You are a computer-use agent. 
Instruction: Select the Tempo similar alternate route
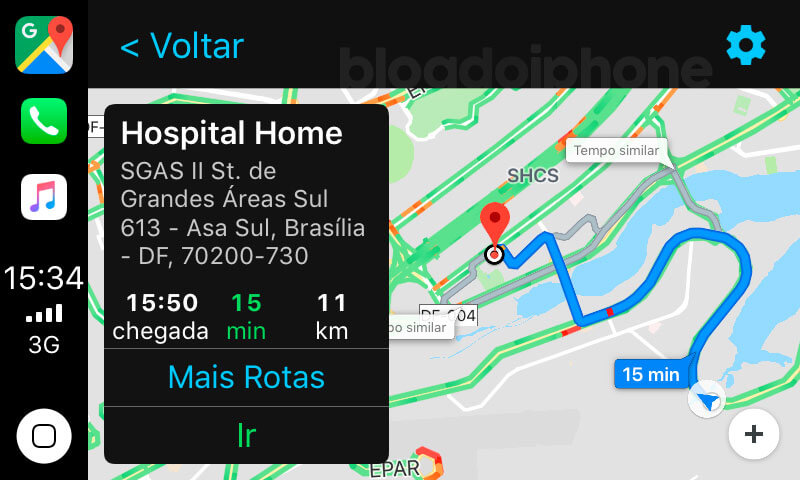[617, 151]
